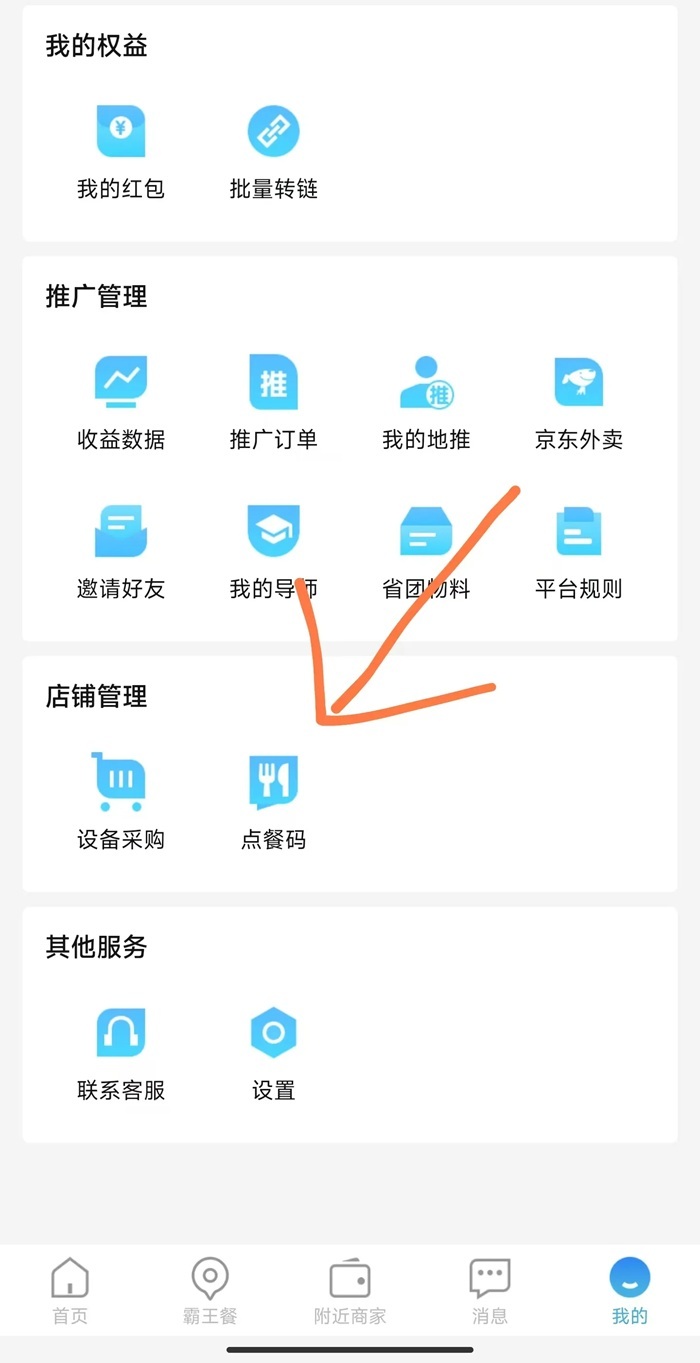Switch to the 首页 home tab

(70, 1291)
